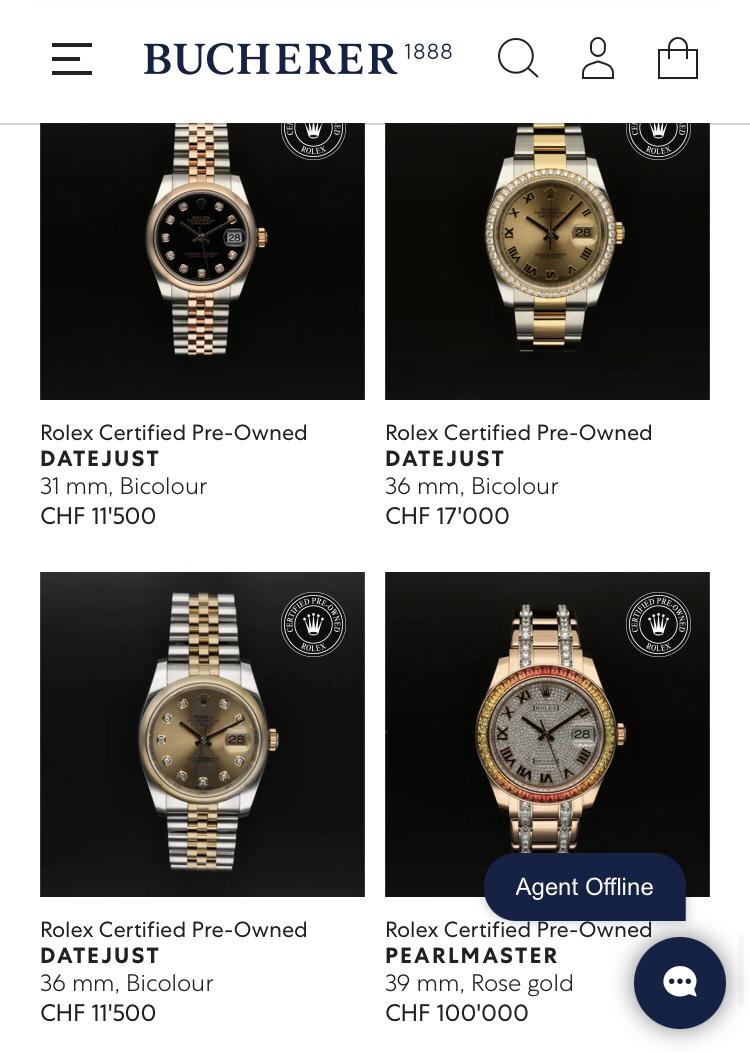Open the user account icon
This screenshot has width=750, height=1052.
(x=598, y=59)
